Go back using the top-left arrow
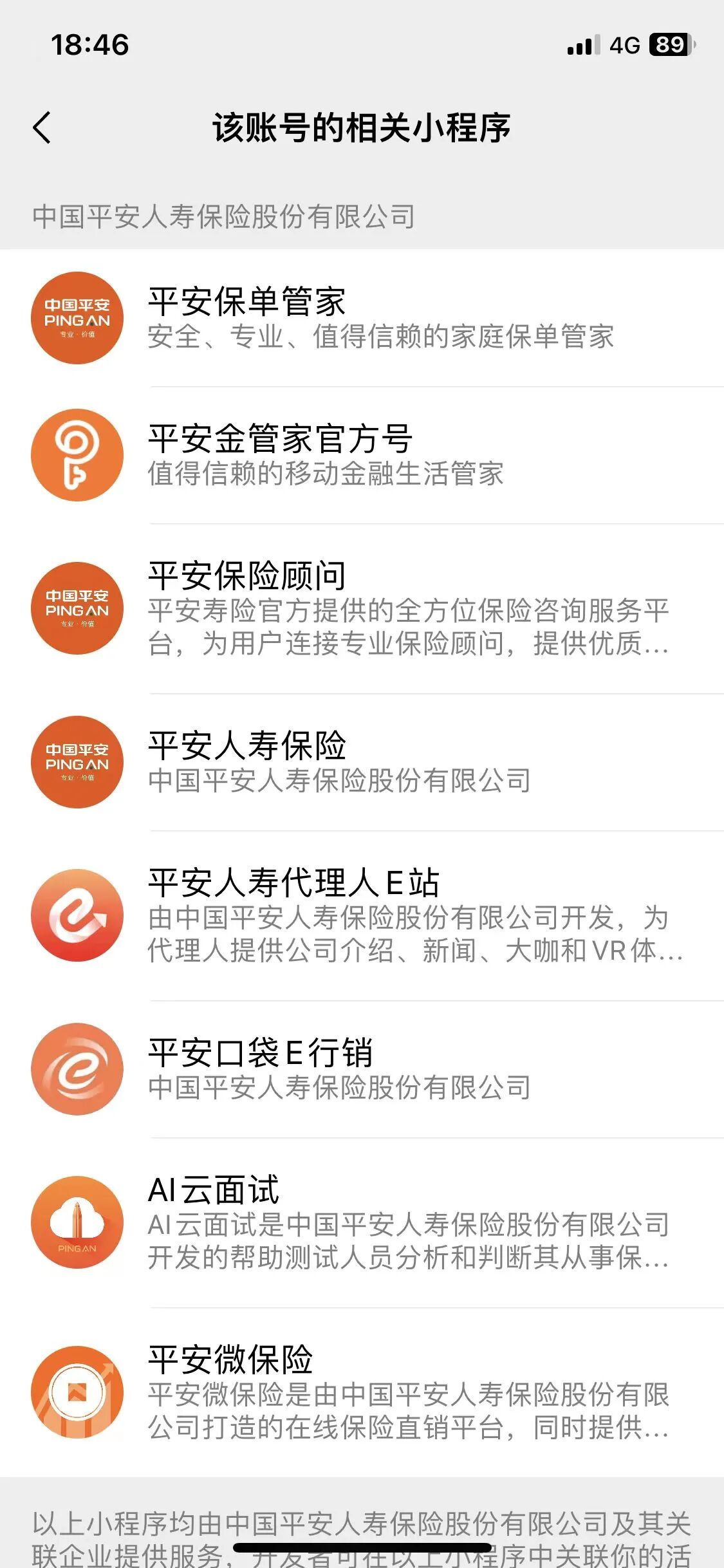 point(42,127)
